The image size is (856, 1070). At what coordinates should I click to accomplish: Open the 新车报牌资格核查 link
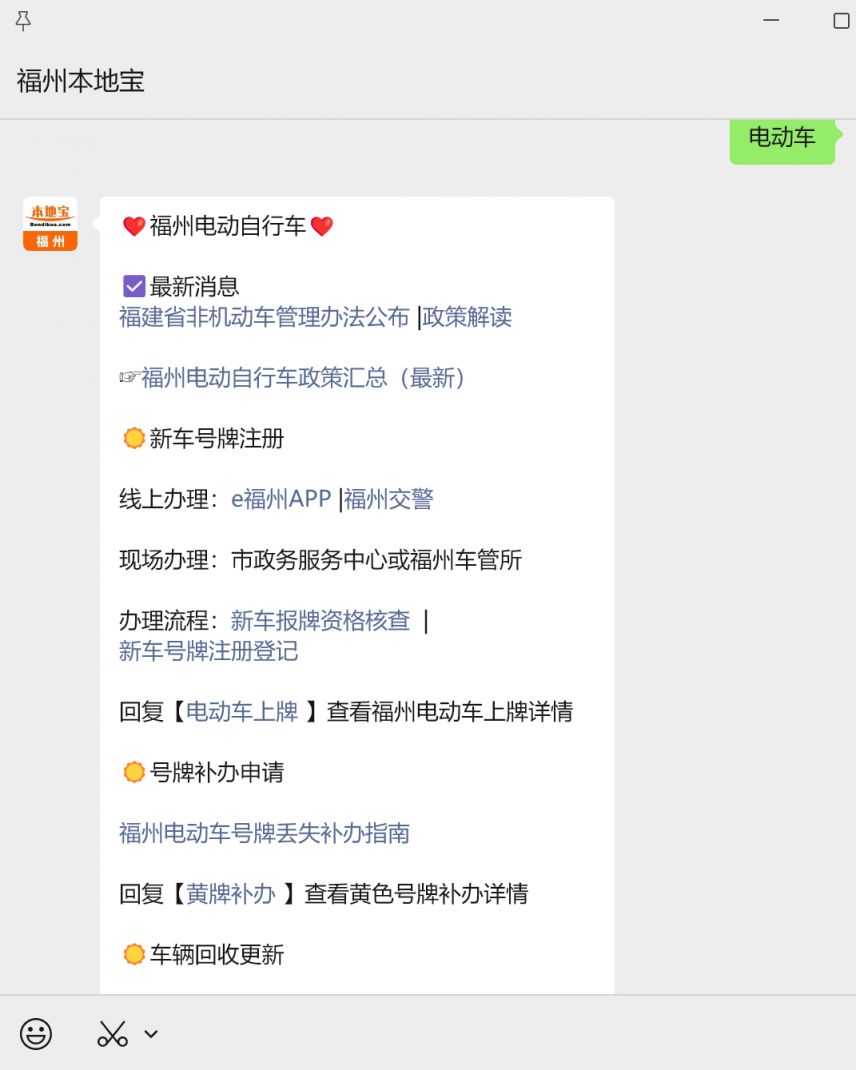pos(320,621)
